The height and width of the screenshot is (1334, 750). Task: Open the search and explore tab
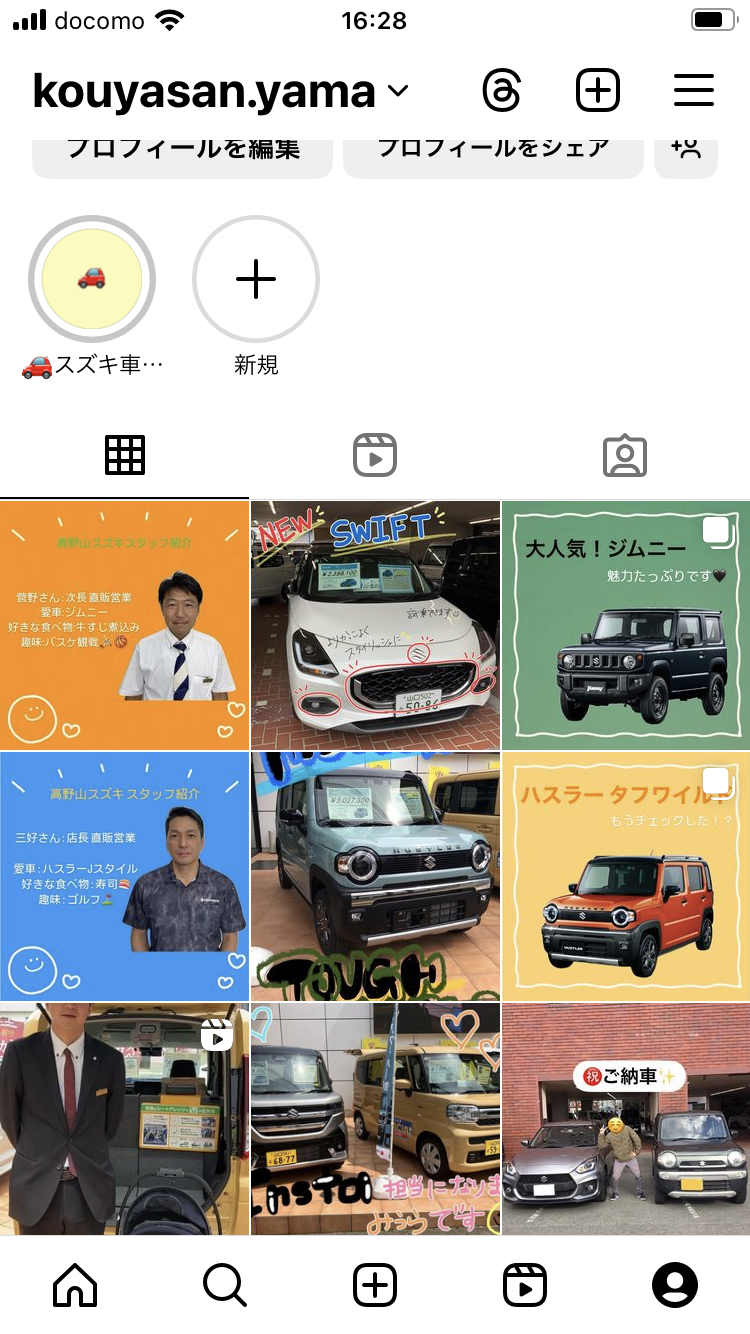225,1285
